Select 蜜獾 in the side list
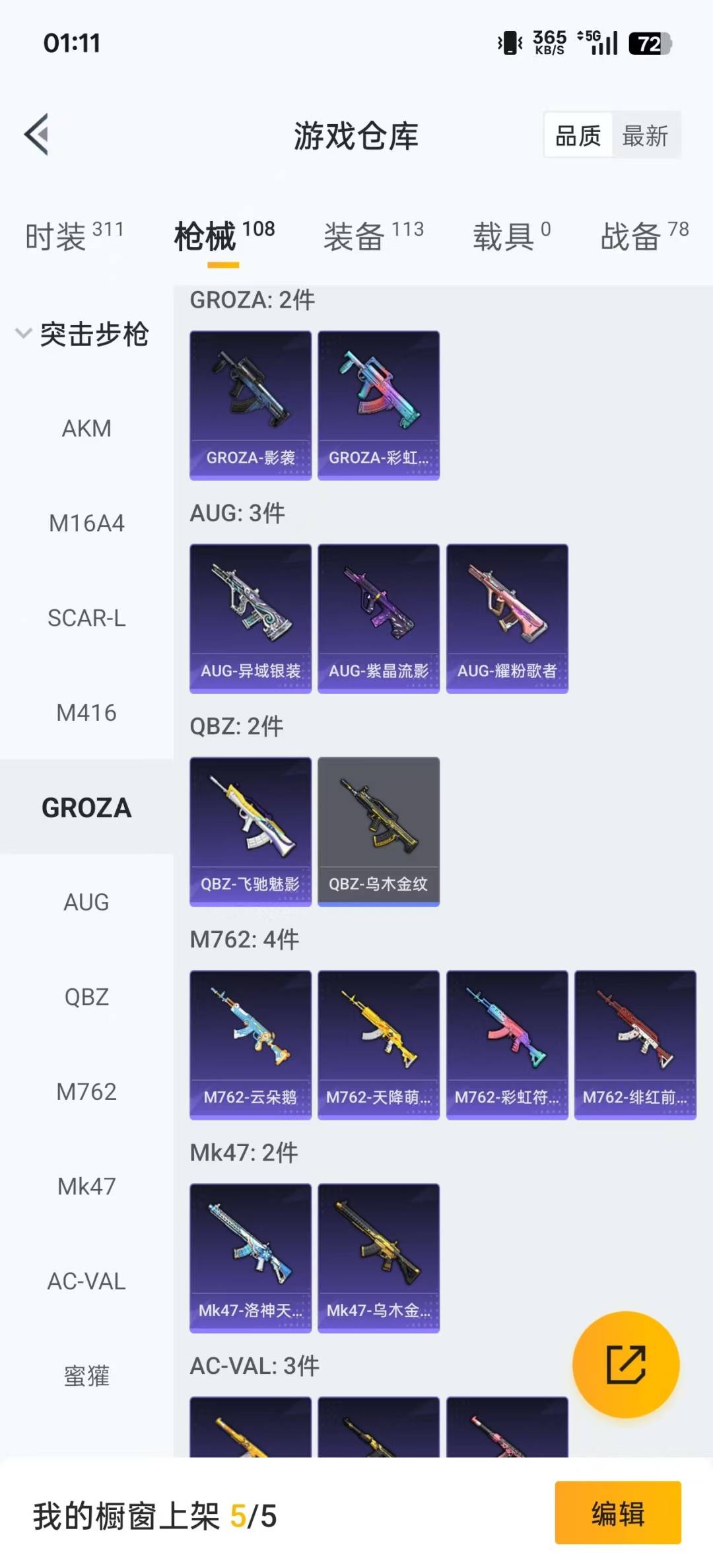The height and width of the screenshot is (1568, 713). pos(86,1376)
